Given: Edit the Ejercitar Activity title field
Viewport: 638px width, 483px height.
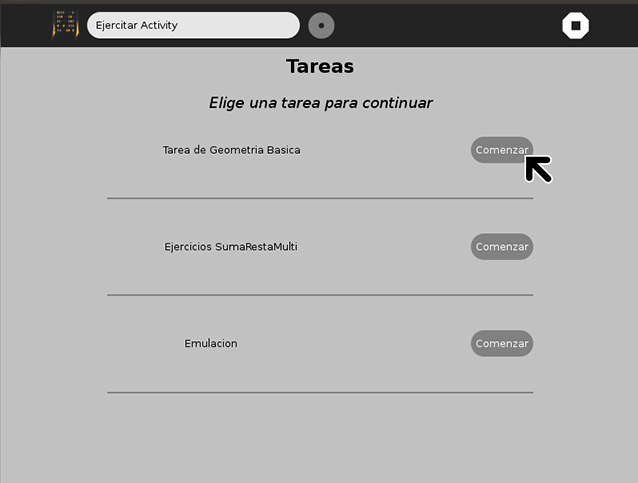Looking at the screenshot, I should (x=192, y=25).
